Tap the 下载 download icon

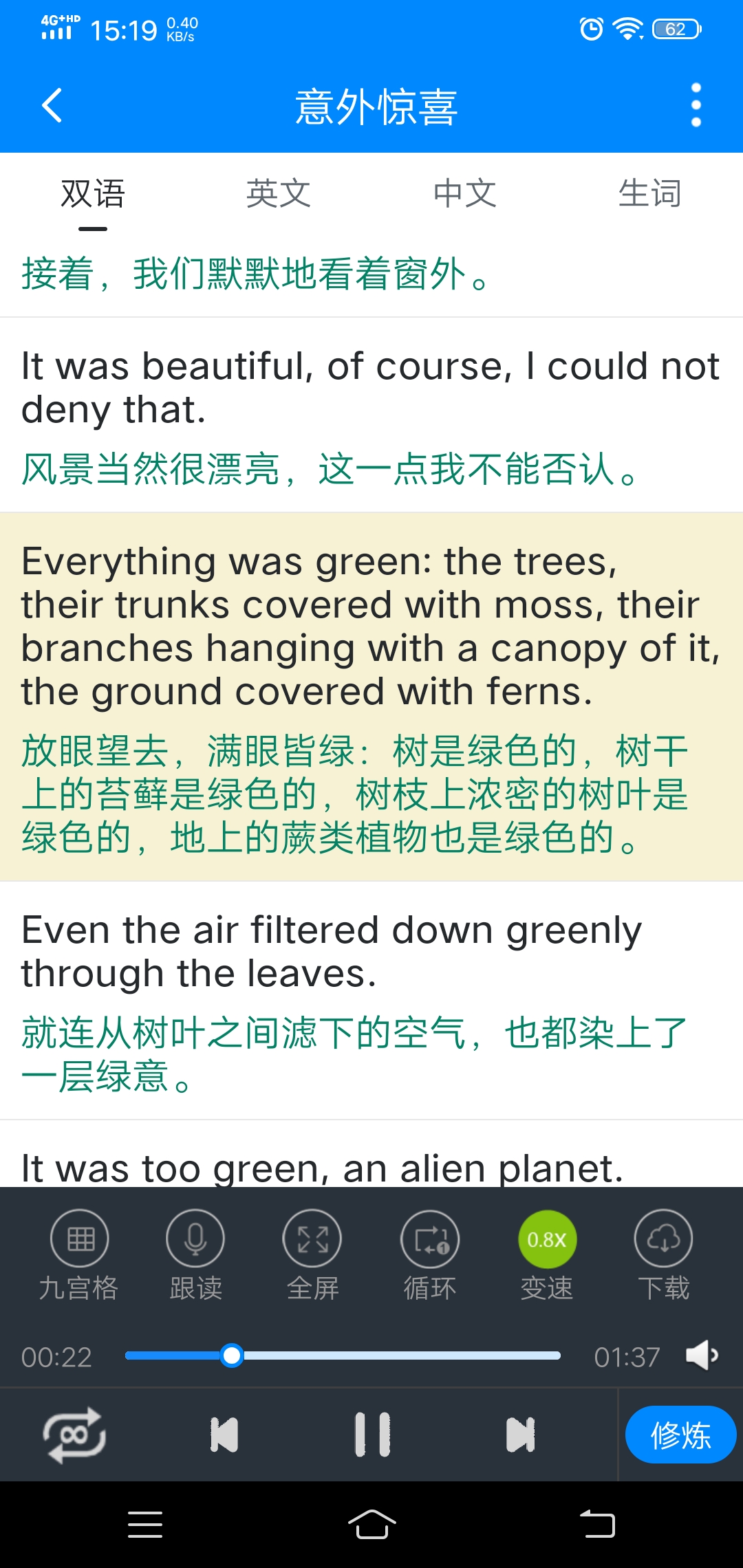pyautogui.click(x=663, y=1238)
